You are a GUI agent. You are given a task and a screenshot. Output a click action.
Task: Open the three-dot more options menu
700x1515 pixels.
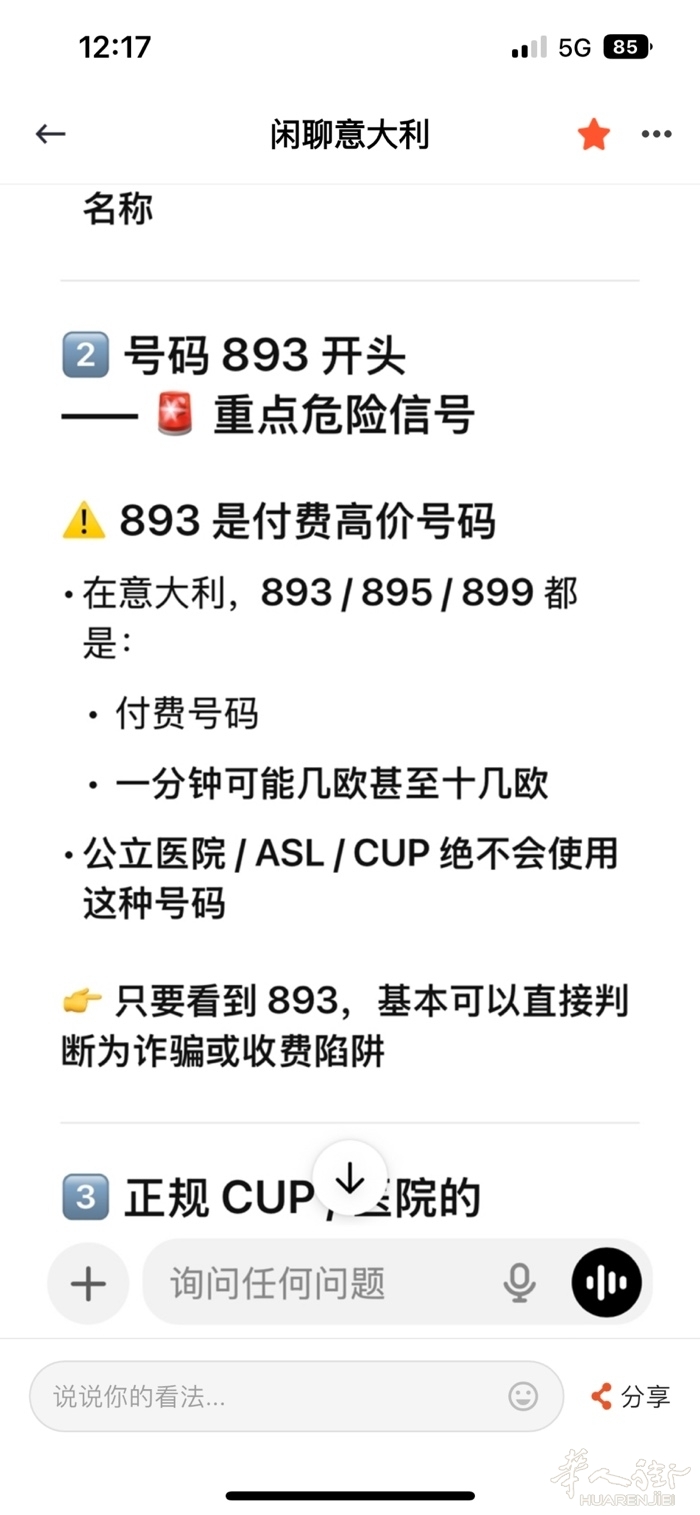click(656, 134)
